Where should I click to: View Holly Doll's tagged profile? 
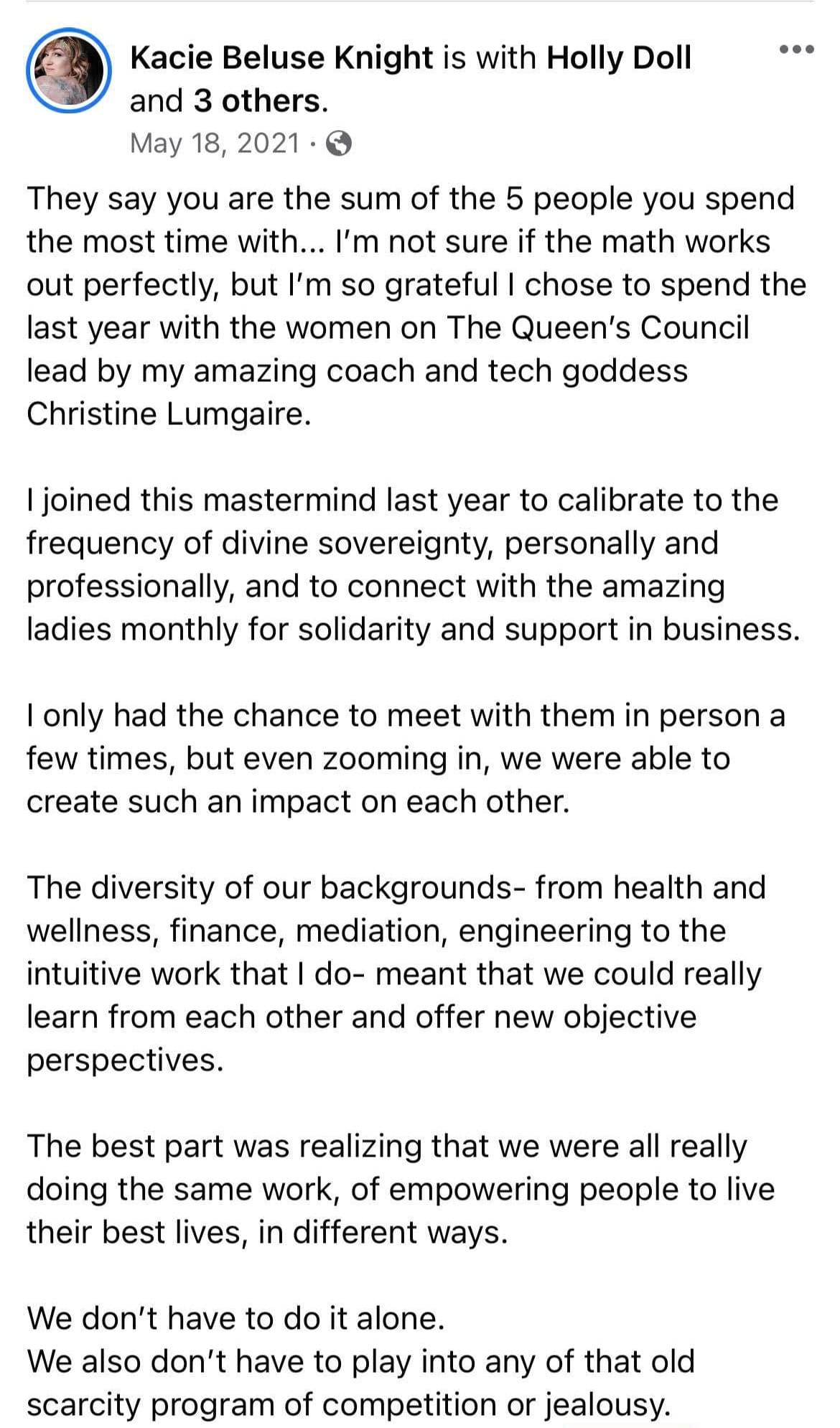click(618, 57)
